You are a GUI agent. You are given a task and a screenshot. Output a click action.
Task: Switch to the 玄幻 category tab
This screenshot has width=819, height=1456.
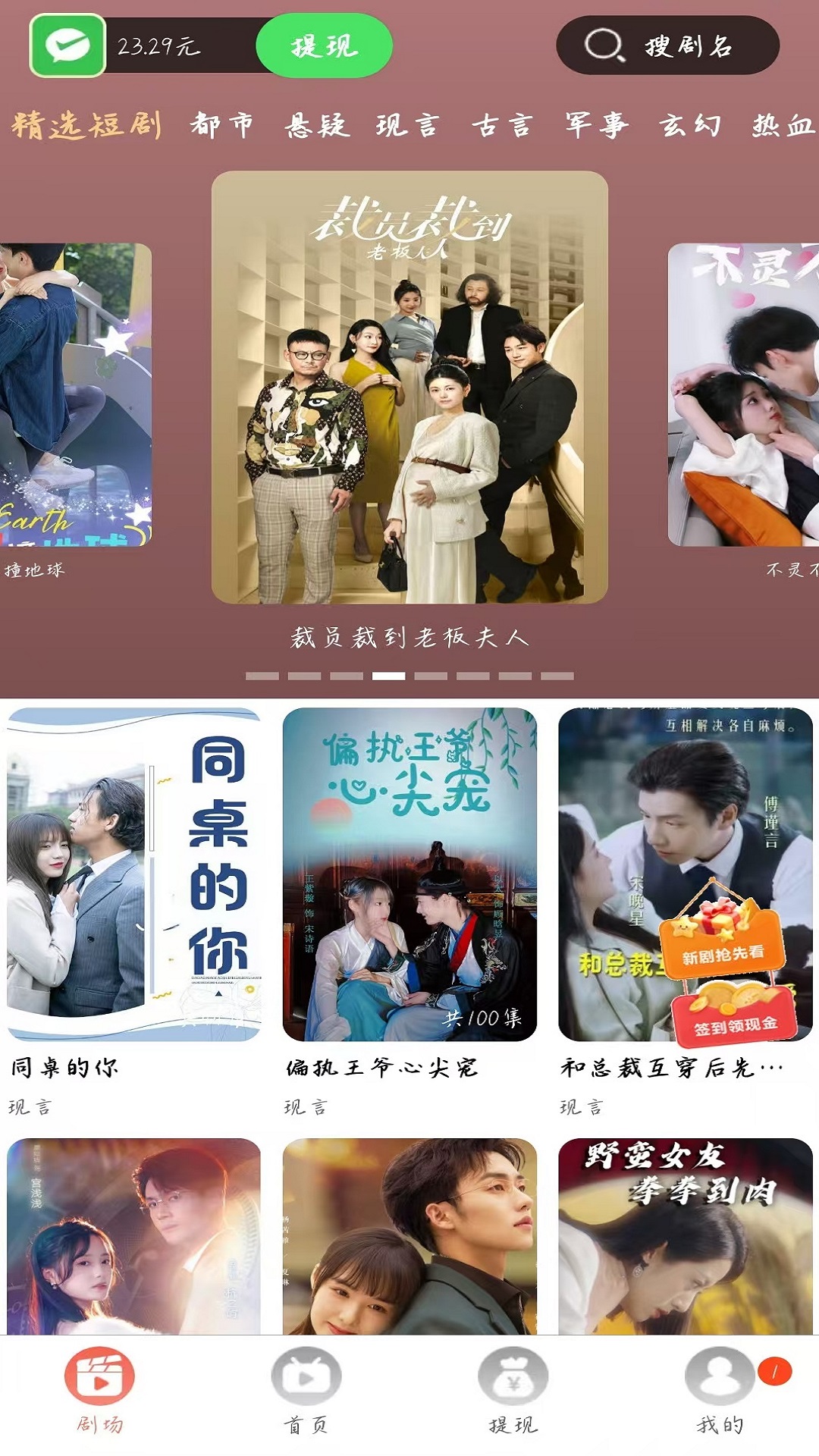(689, 124)
